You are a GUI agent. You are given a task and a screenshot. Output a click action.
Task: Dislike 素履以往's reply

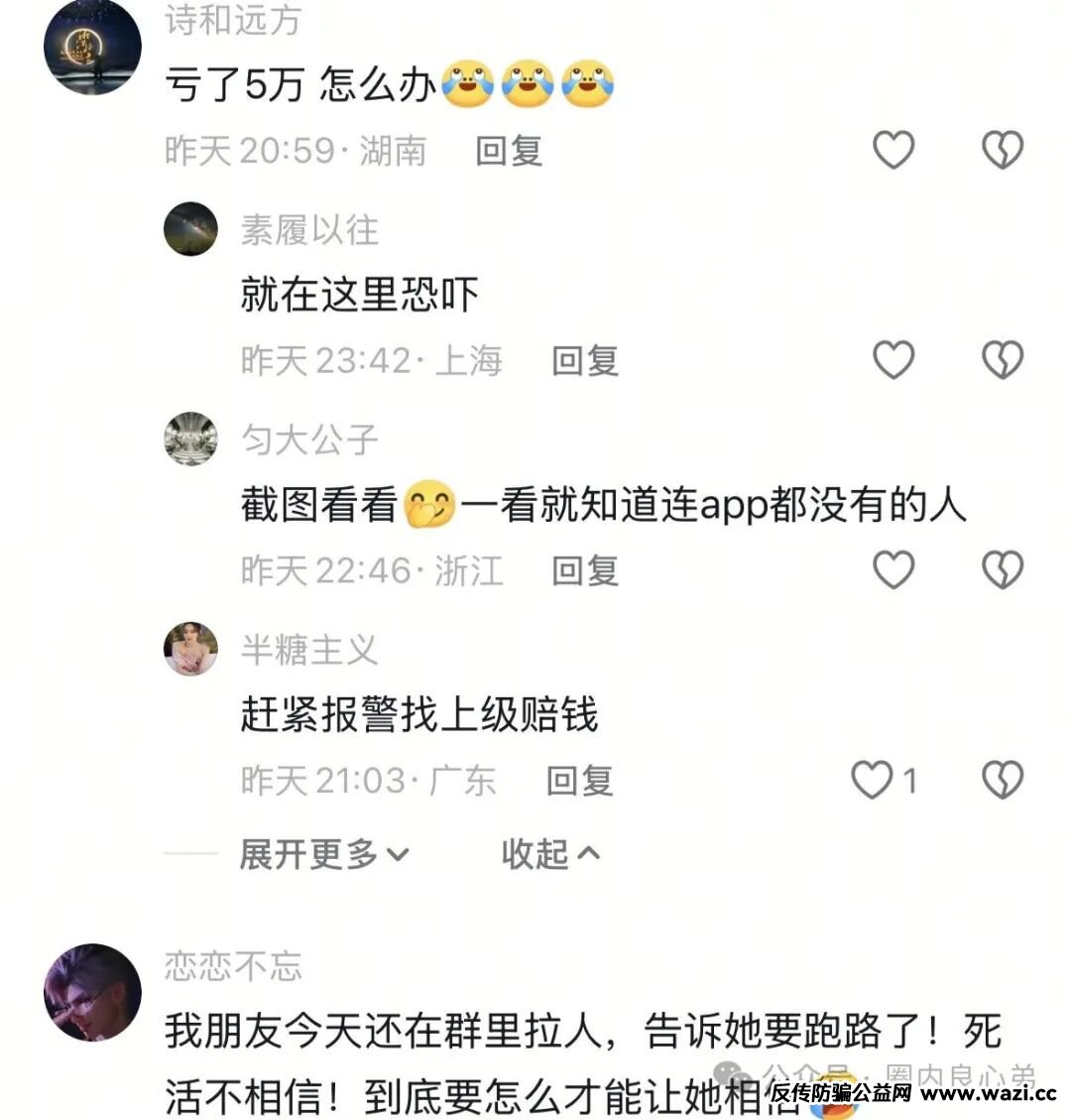tap(1002, 360)
